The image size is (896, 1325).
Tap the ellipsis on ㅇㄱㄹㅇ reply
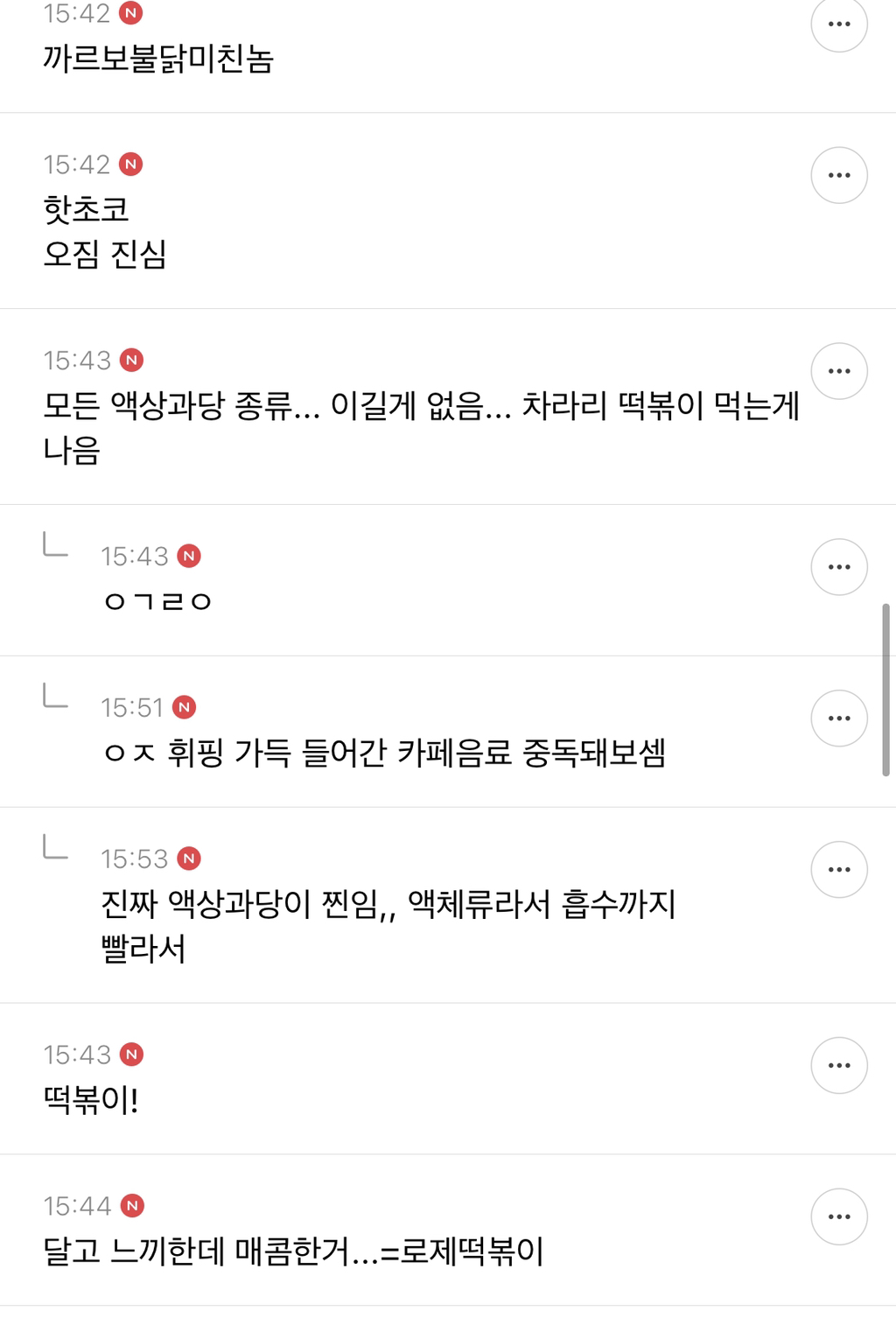(838, 567)
